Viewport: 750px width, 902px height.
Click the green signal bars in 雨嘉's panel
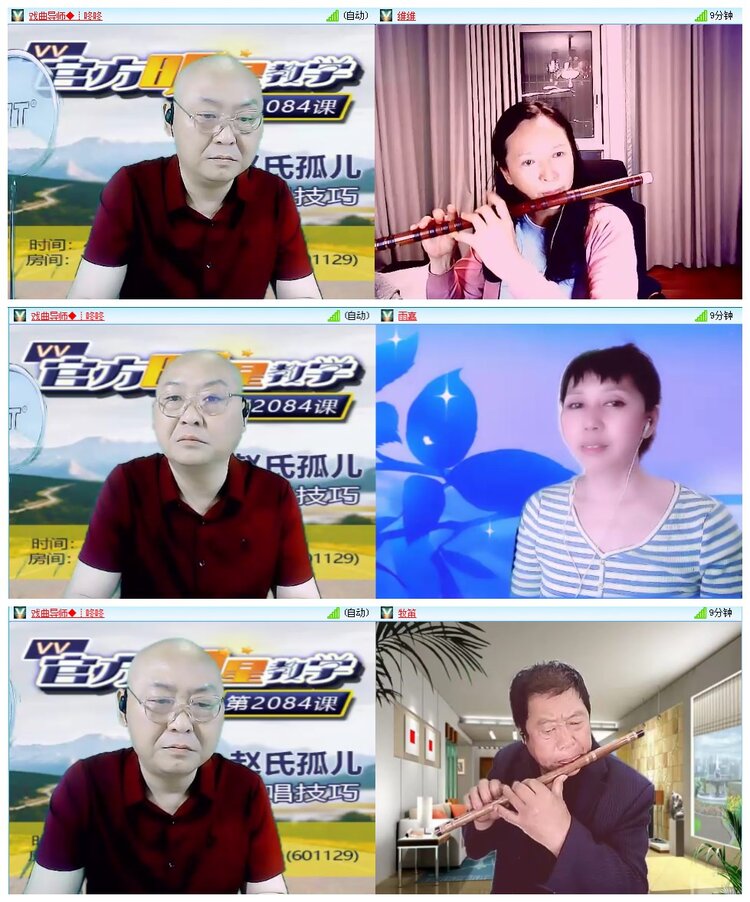pos(702,316)
